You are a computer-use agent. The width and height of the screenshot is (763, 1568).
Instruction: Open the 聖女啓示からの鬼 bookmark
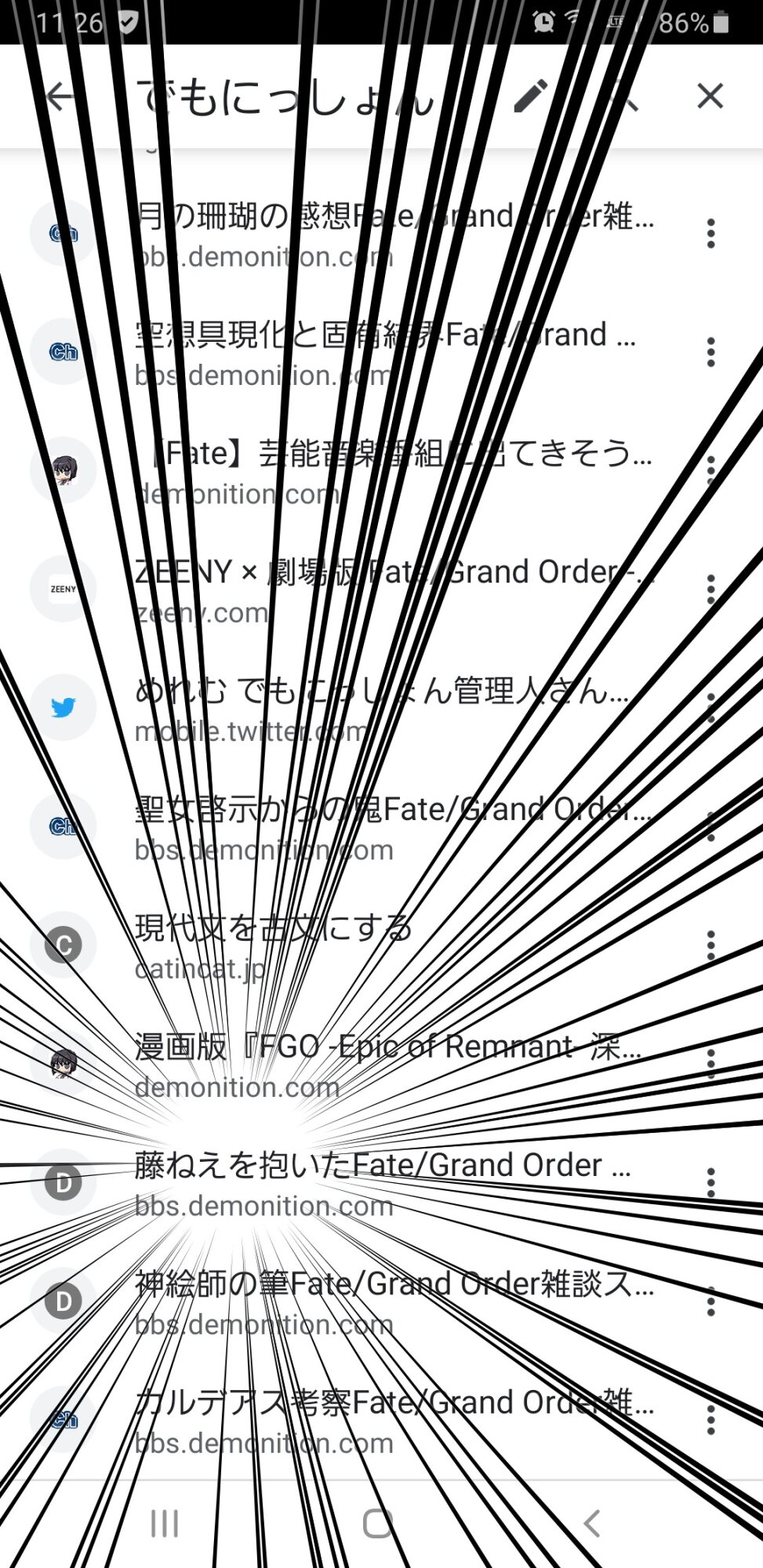(392, 828)
